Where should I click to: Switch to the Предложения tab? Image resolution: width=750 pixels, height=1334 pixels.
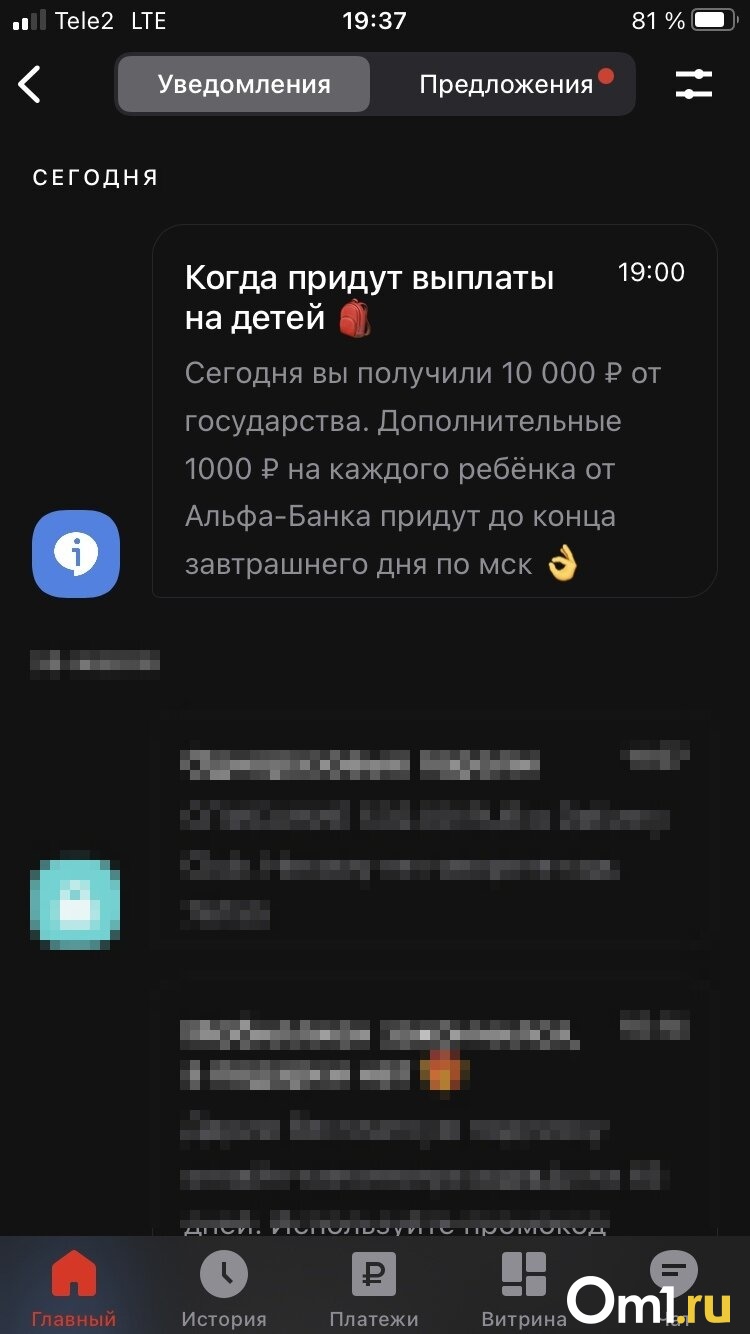point(506,85)
